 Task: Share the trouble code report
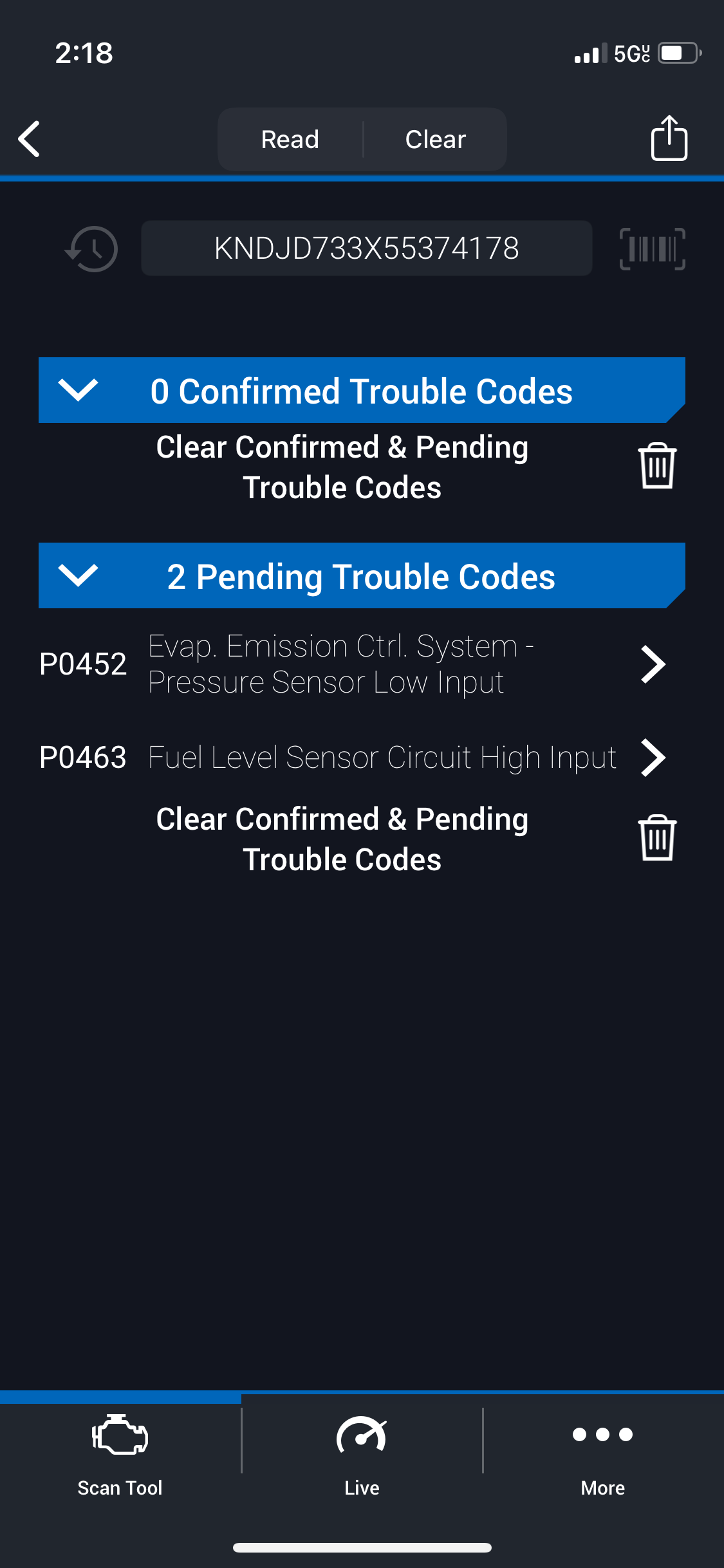point(669,138)
